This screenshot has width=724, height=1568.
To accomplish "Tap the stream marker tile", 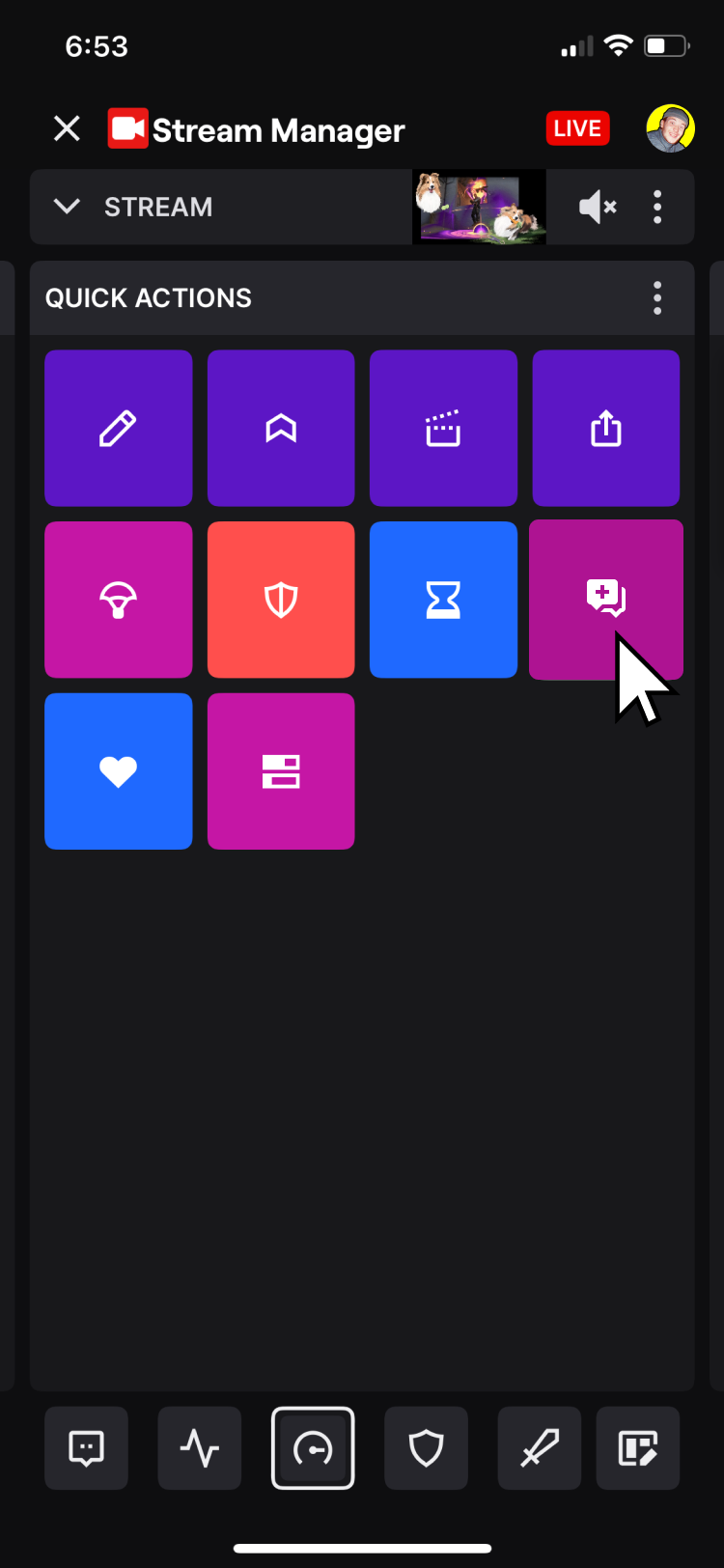I will (281, 428).
